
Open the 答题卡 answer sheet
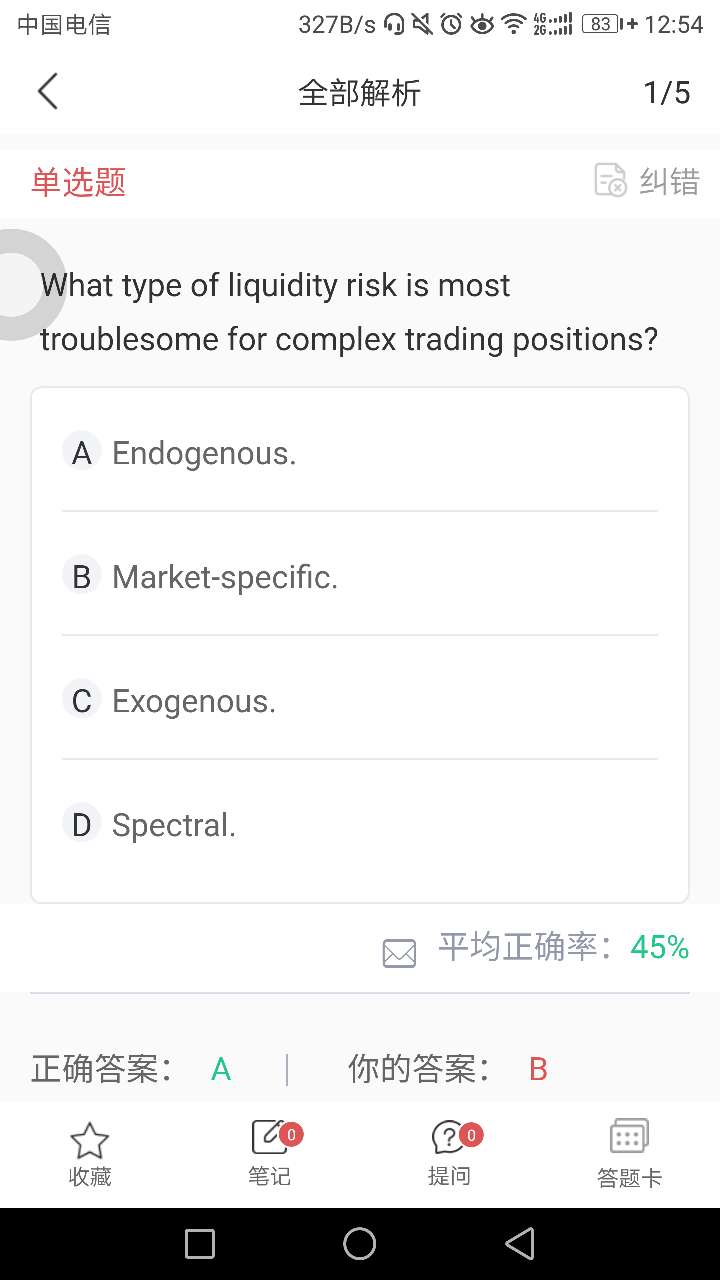[x=629, y=1154]
